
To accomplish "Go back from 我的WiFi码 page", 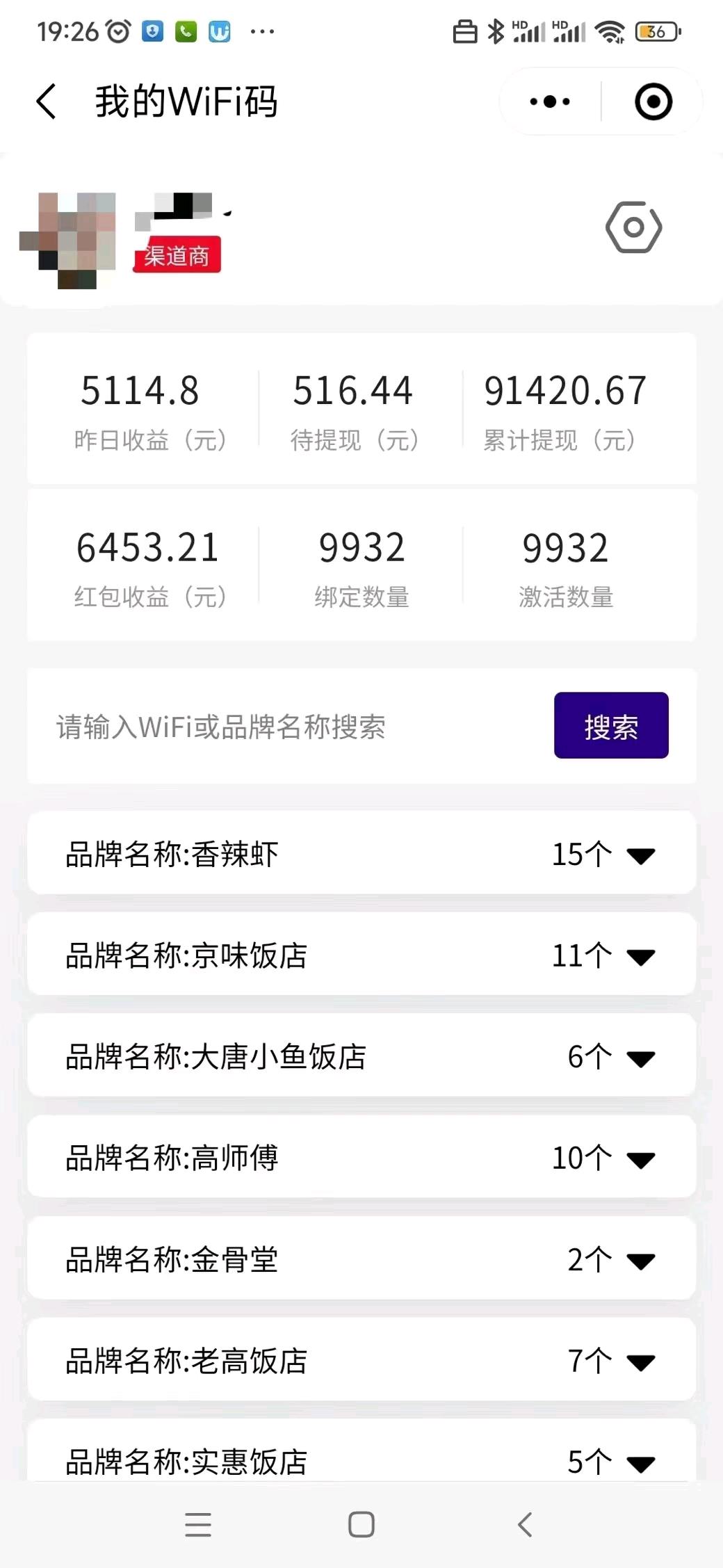I will (46, 102).
